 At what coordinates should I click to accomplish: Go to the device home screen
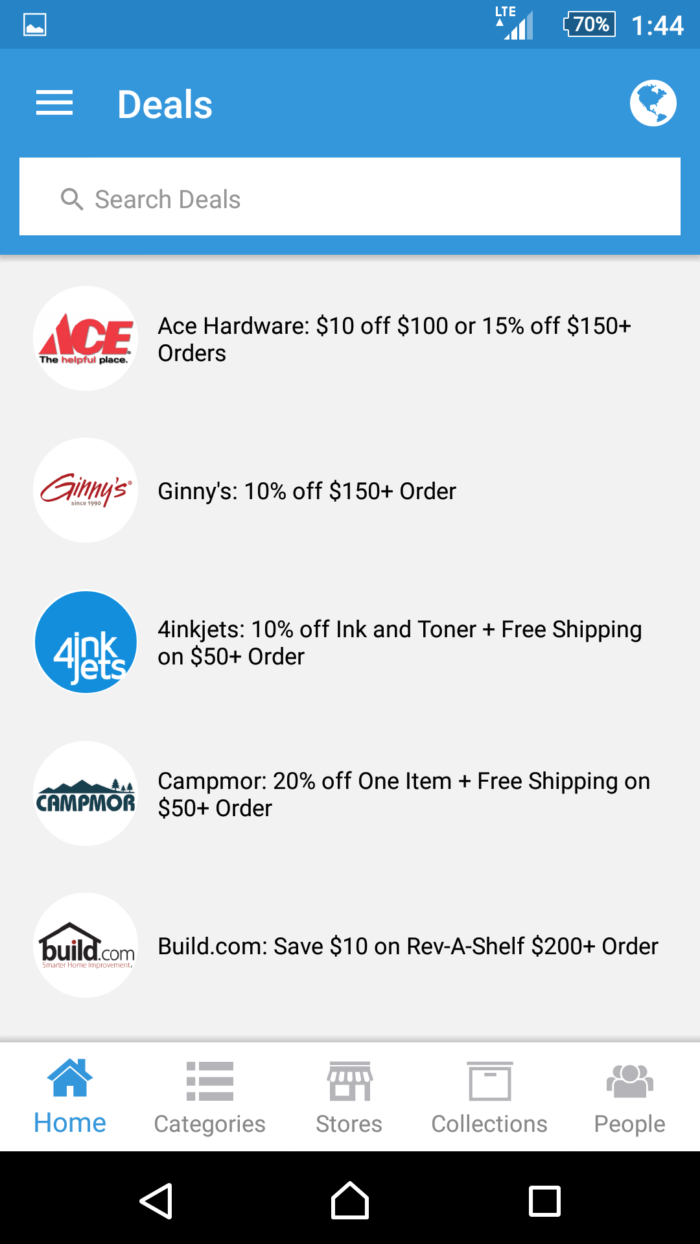click(x=350, y=1200)
